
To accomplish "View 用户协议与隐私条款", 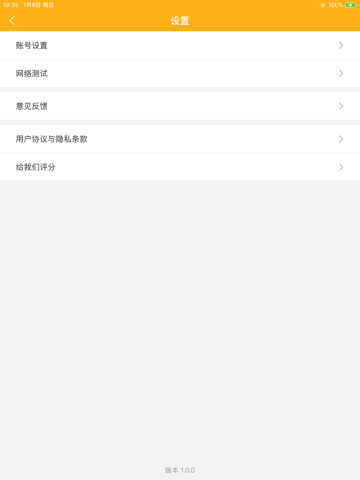I will click(180, 139).
